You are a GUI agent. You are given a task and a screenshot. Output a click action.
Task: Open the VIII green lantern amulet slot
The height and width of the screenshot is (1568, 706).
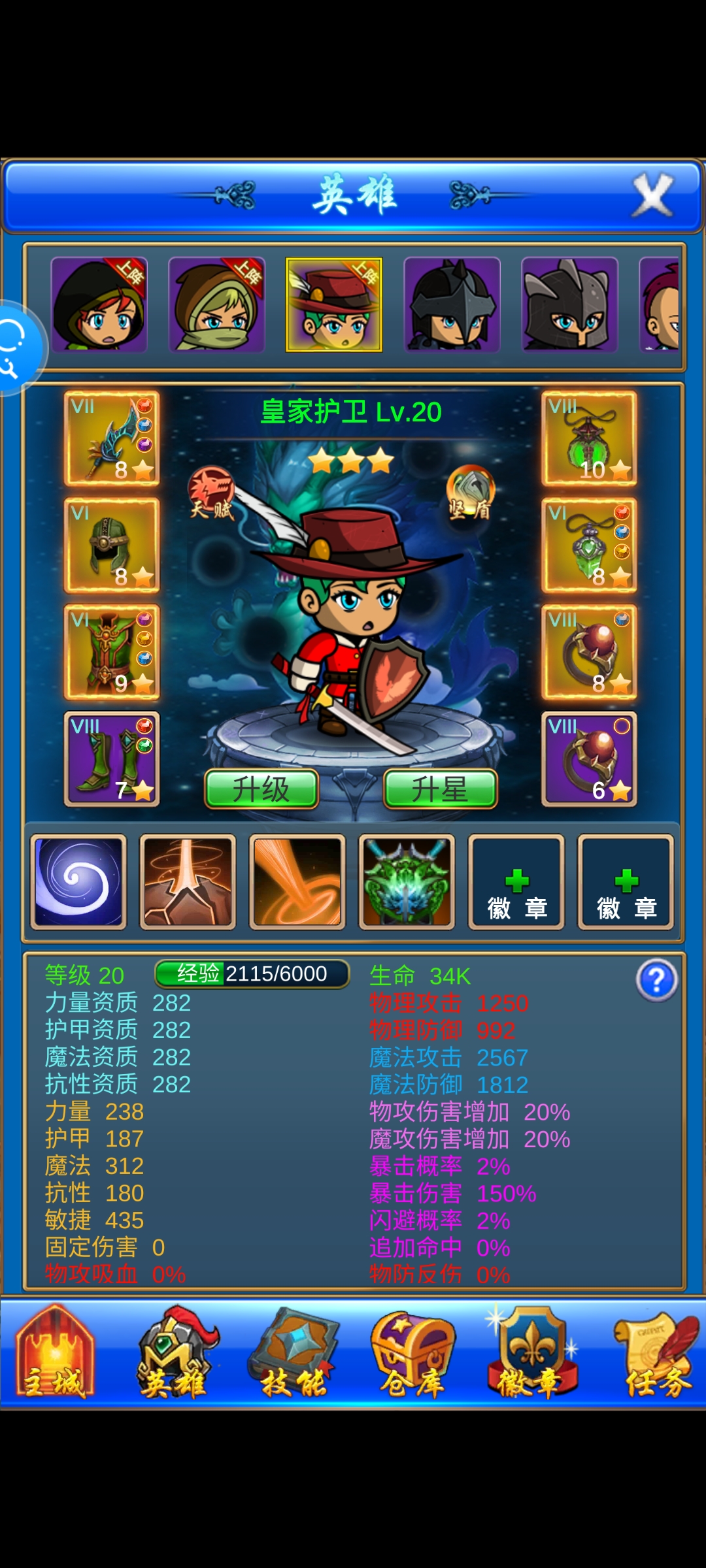click(589, 438)
